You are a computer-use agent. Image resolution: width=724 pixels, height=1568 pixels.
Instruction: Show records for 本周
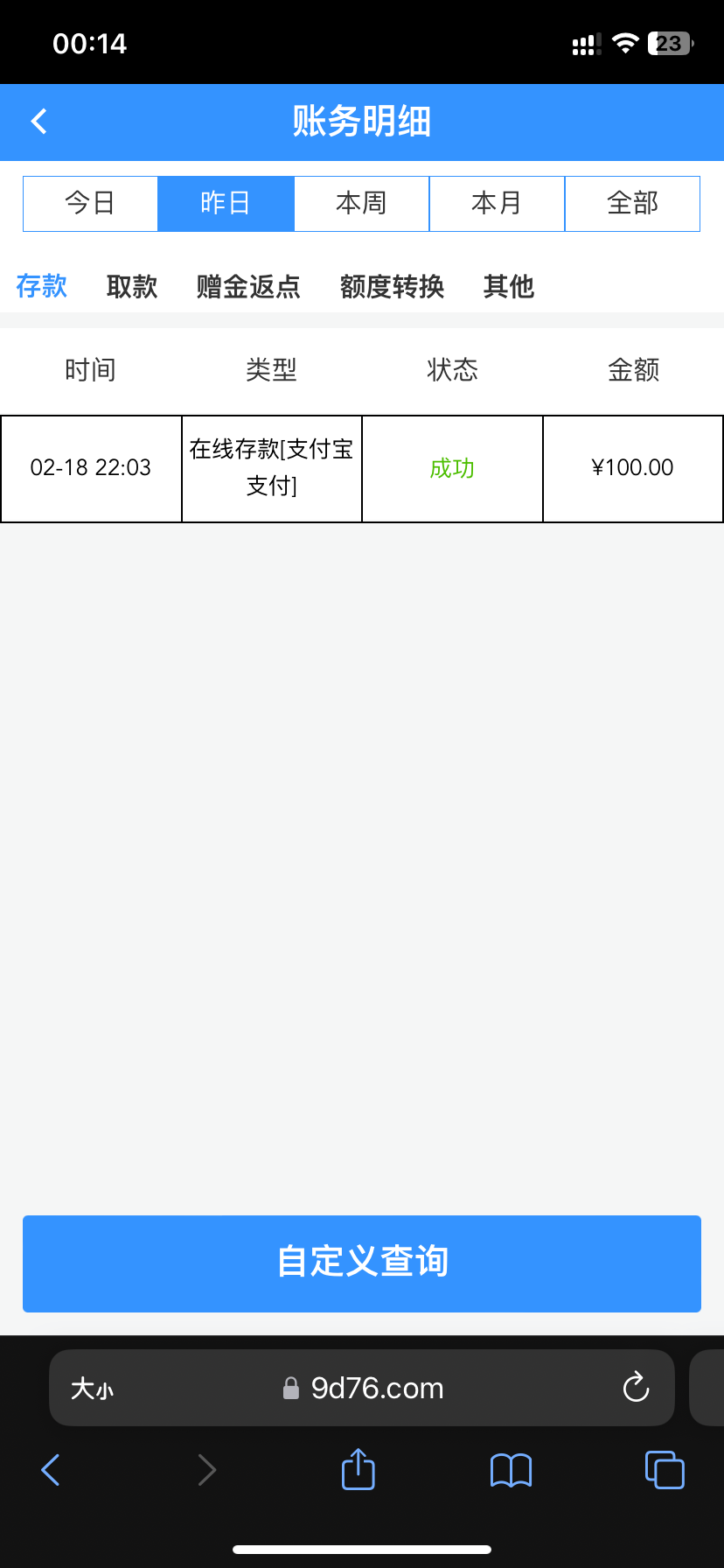click(361, 204)
